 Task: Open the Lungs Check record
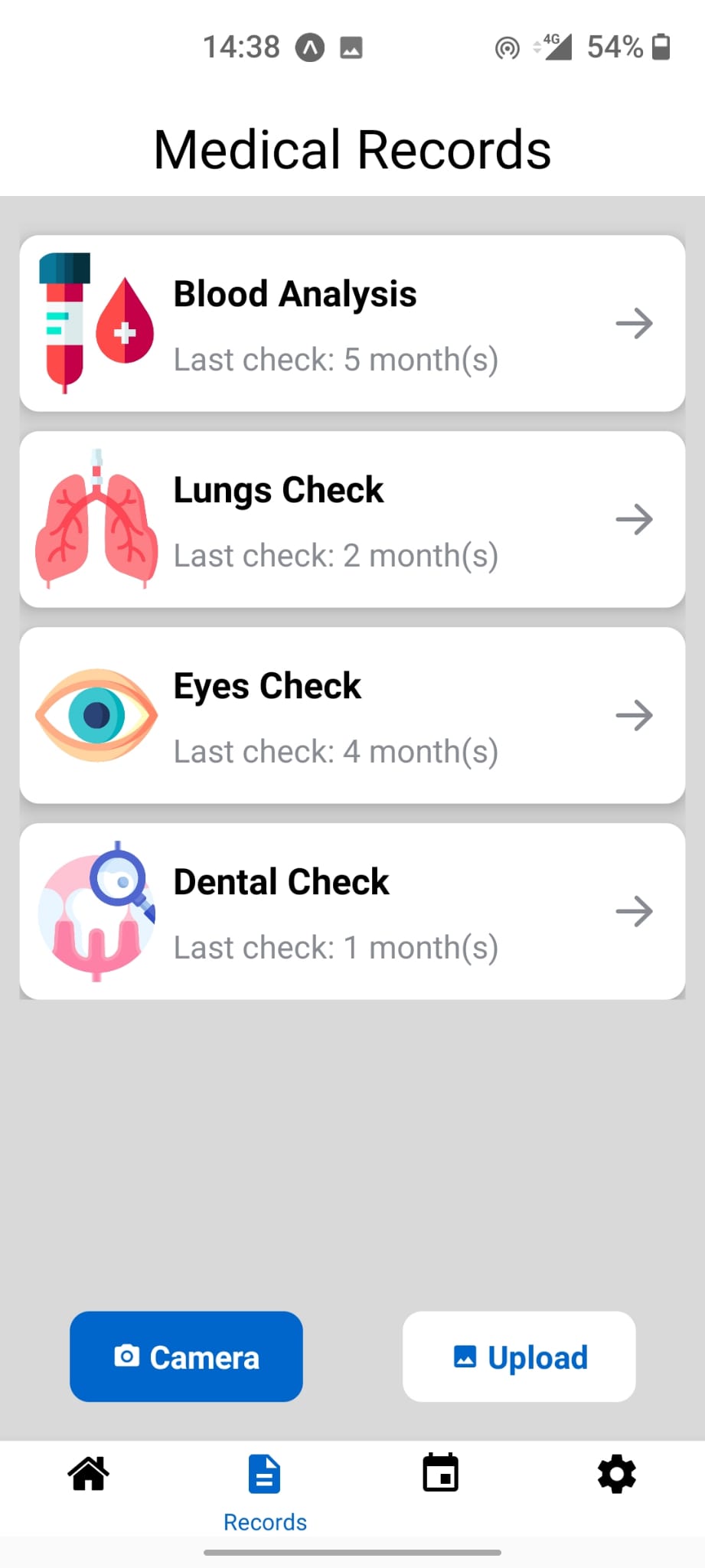click(352, 519)
